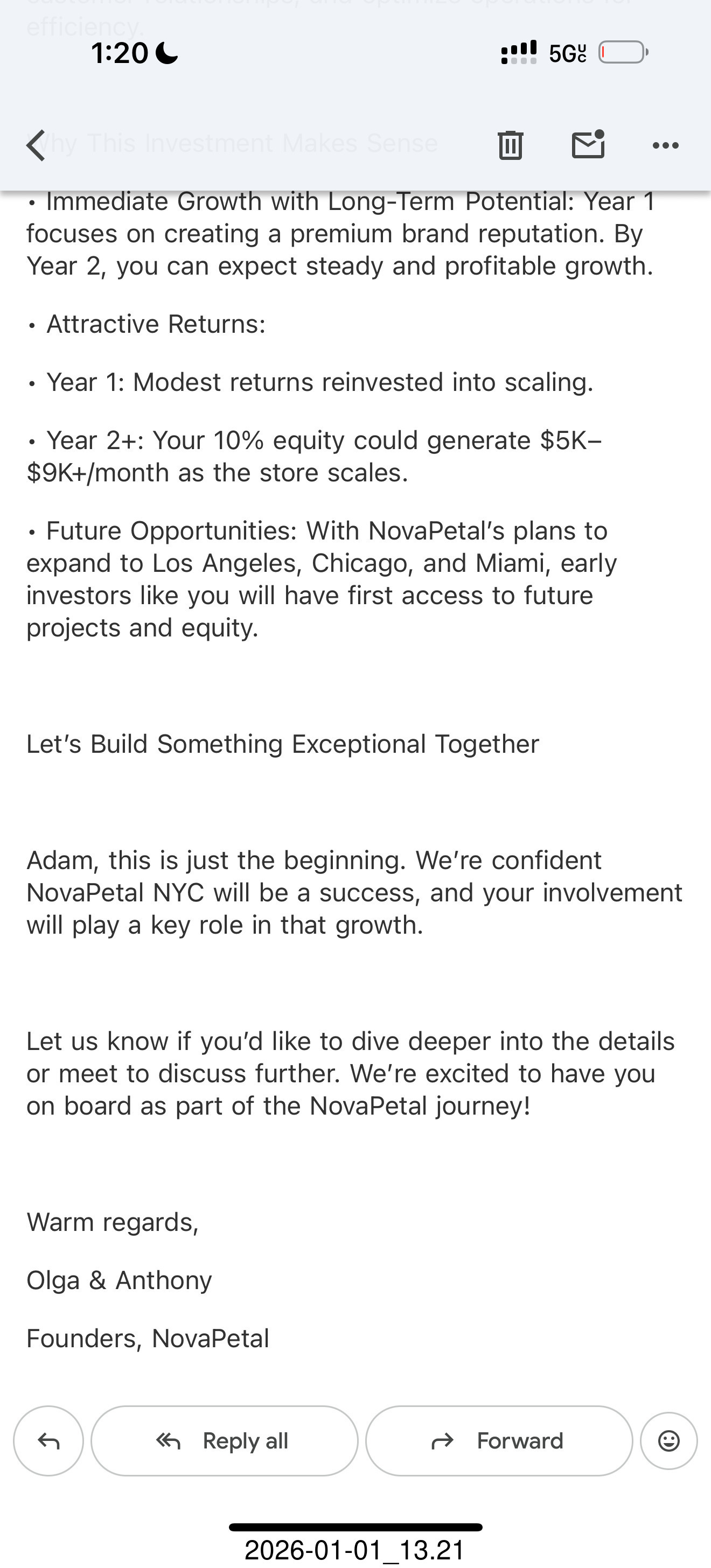This screenshot has width=711, height=1568.
Task: Tap the single reply arrow button
Action: [x=48, y=1441]
